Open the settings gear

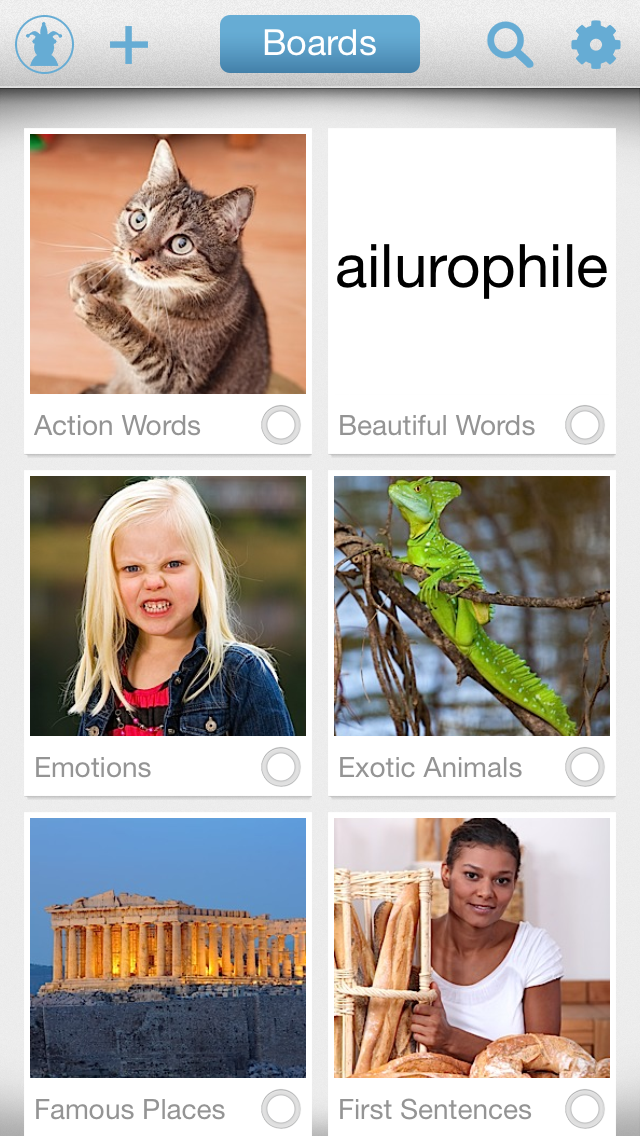pyautogui.click(x=595, y=45)
